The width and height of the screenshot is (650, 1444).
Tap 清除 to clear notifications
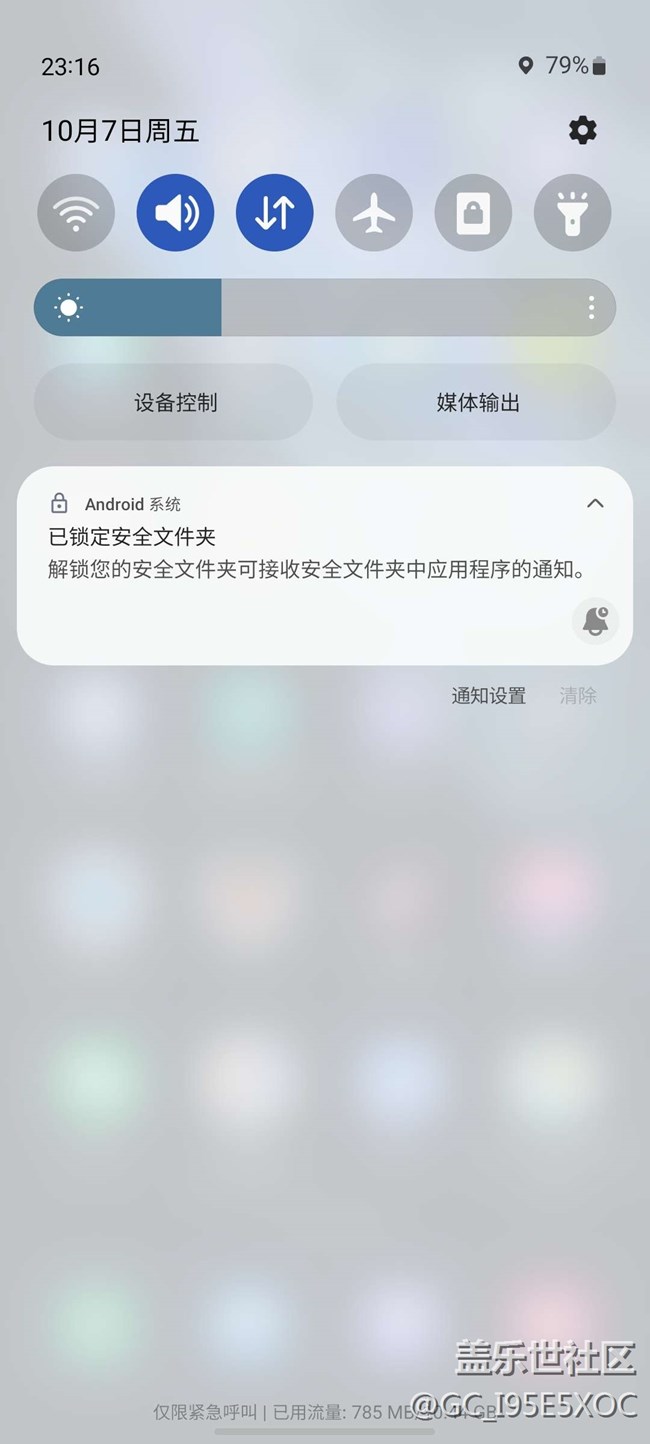(x=578, y=696)
